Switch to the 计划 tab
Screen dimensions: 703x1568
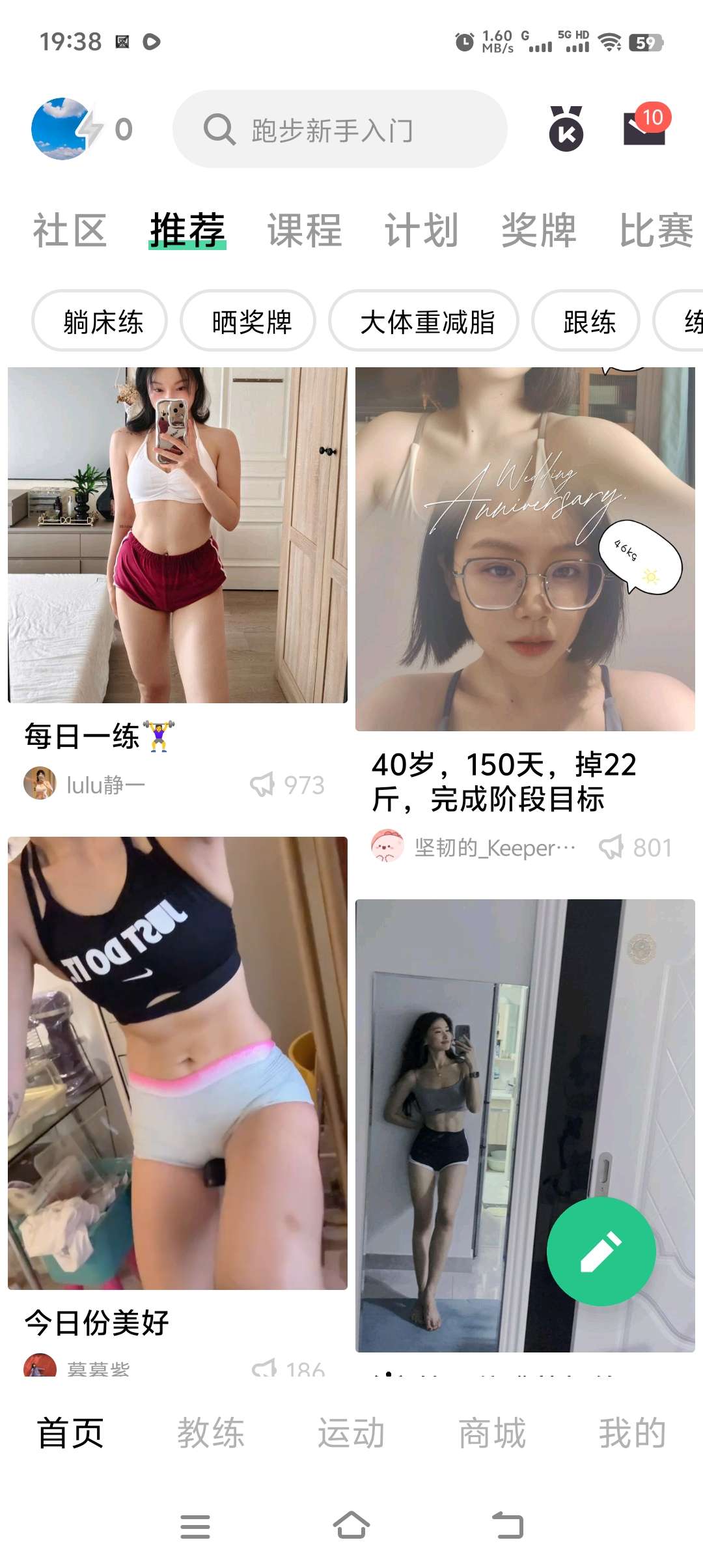tap(422, 231)
